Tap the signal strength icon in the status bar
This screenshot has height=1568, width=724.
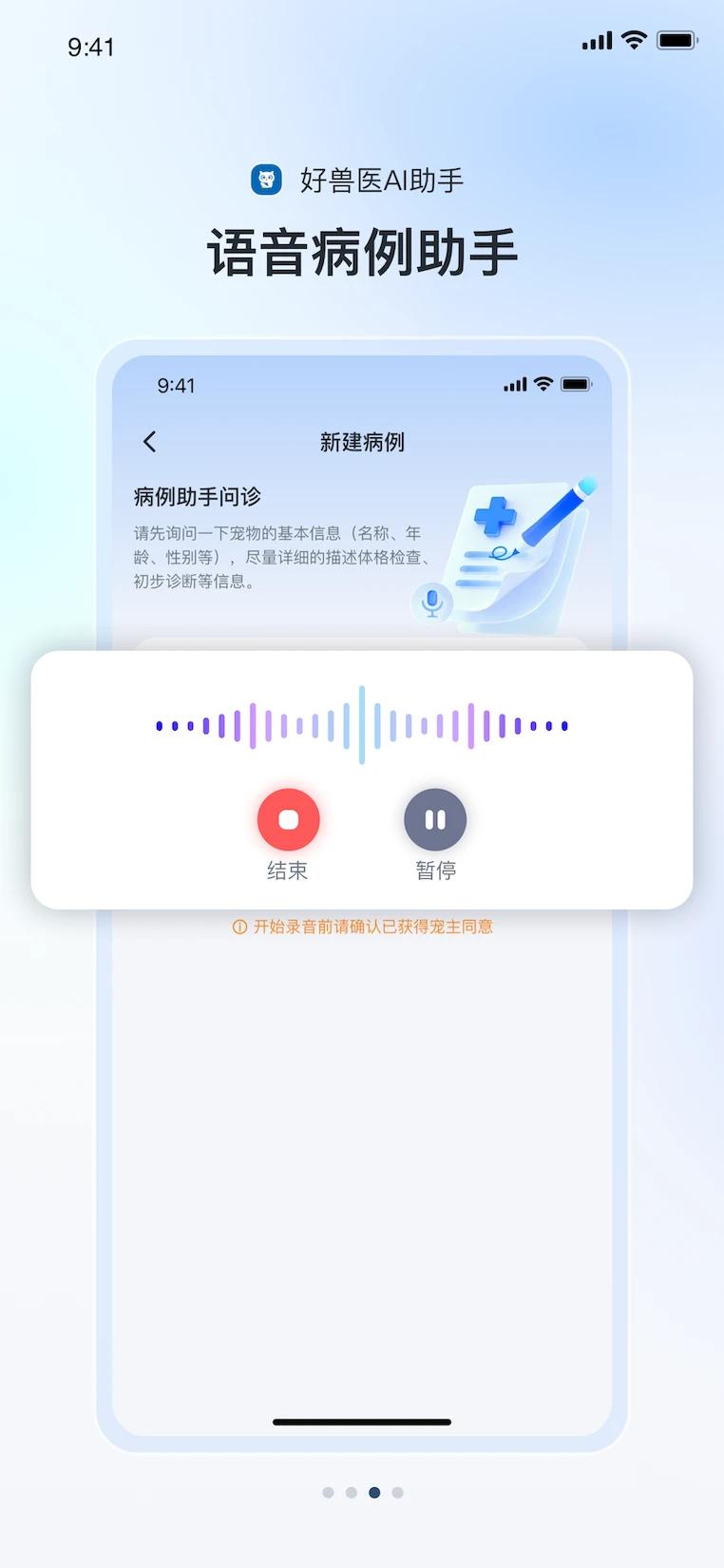tap(595, 40)
